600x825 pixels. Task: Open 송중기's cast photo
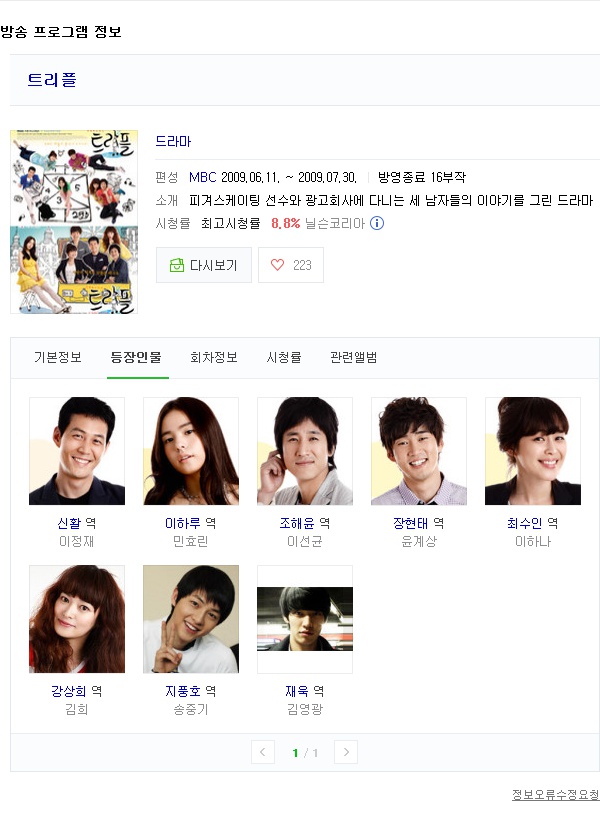[191, 619]
